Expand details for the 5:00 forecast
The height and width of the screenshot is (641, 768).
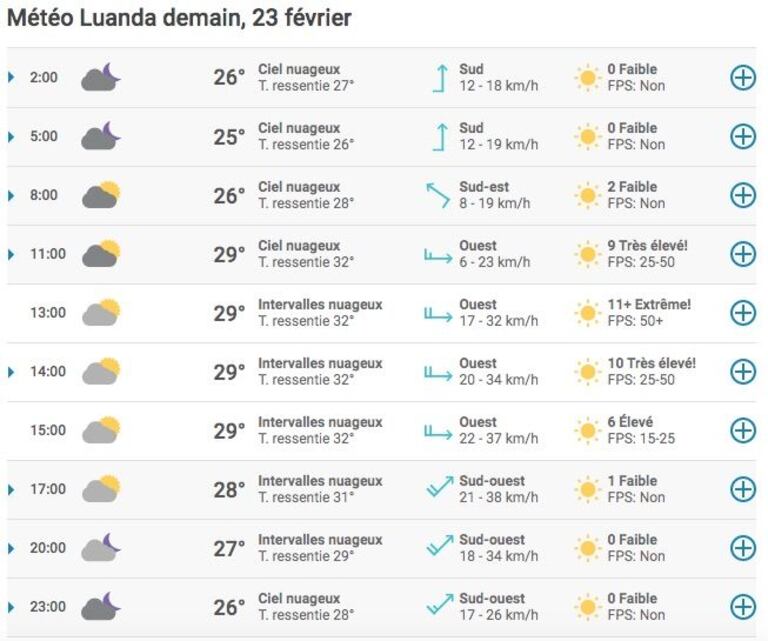[x=742, y=137]
